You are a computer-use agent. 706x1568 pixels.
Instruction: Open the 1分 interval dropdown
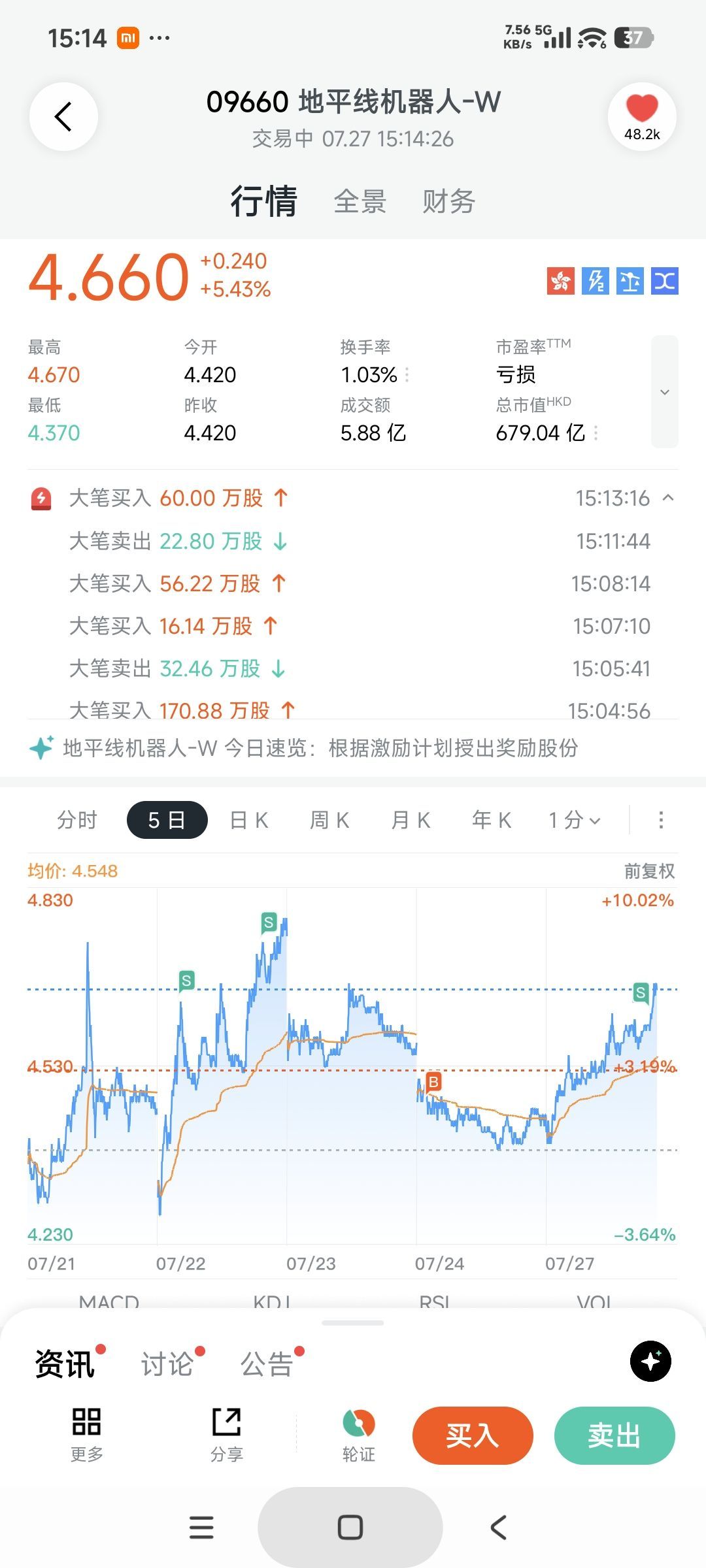coord(575,820)
